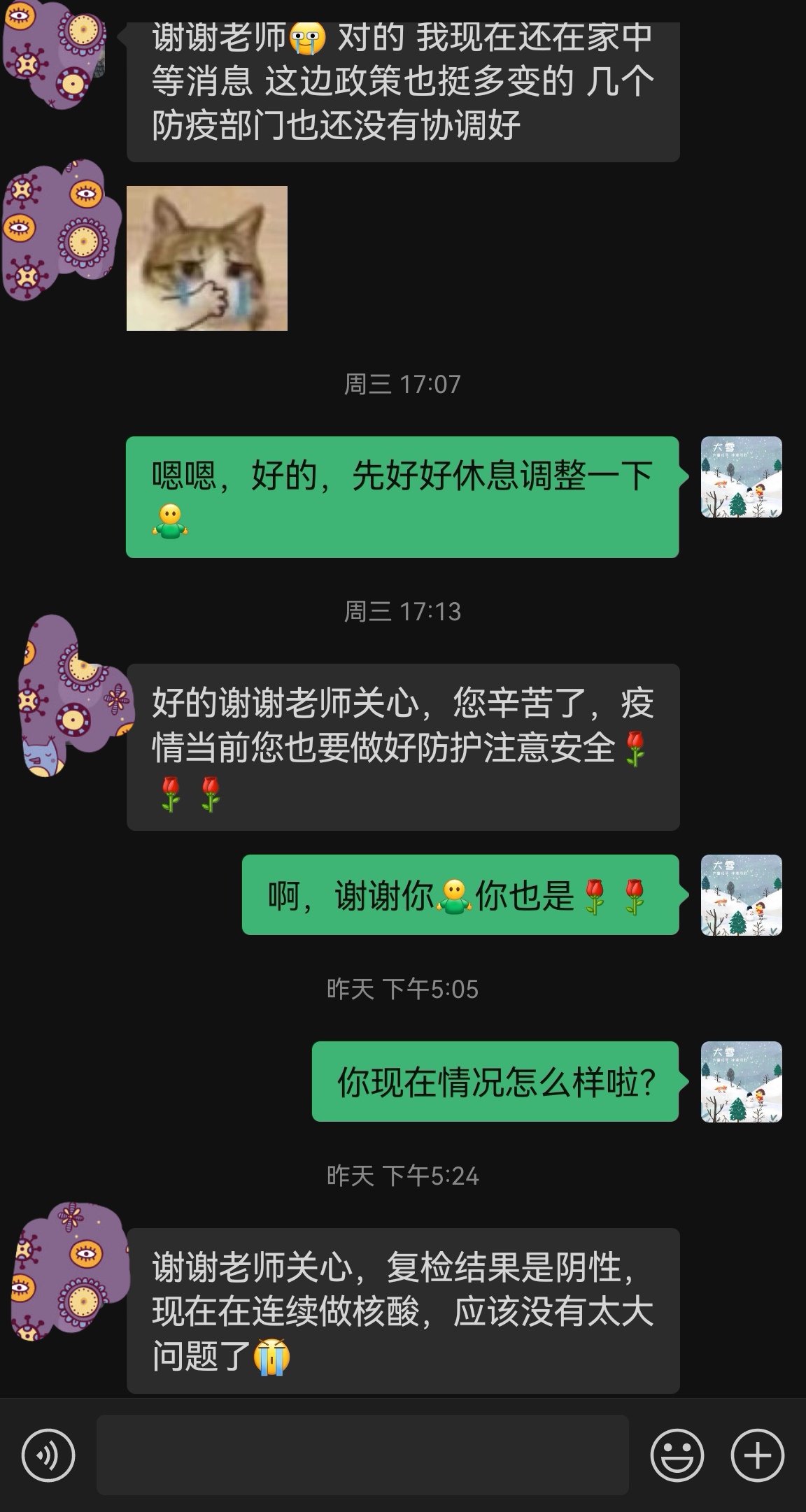This screenshot has width=806, height=1512.
Task: Focus the message text field
Action: (x=362, y=1455)
